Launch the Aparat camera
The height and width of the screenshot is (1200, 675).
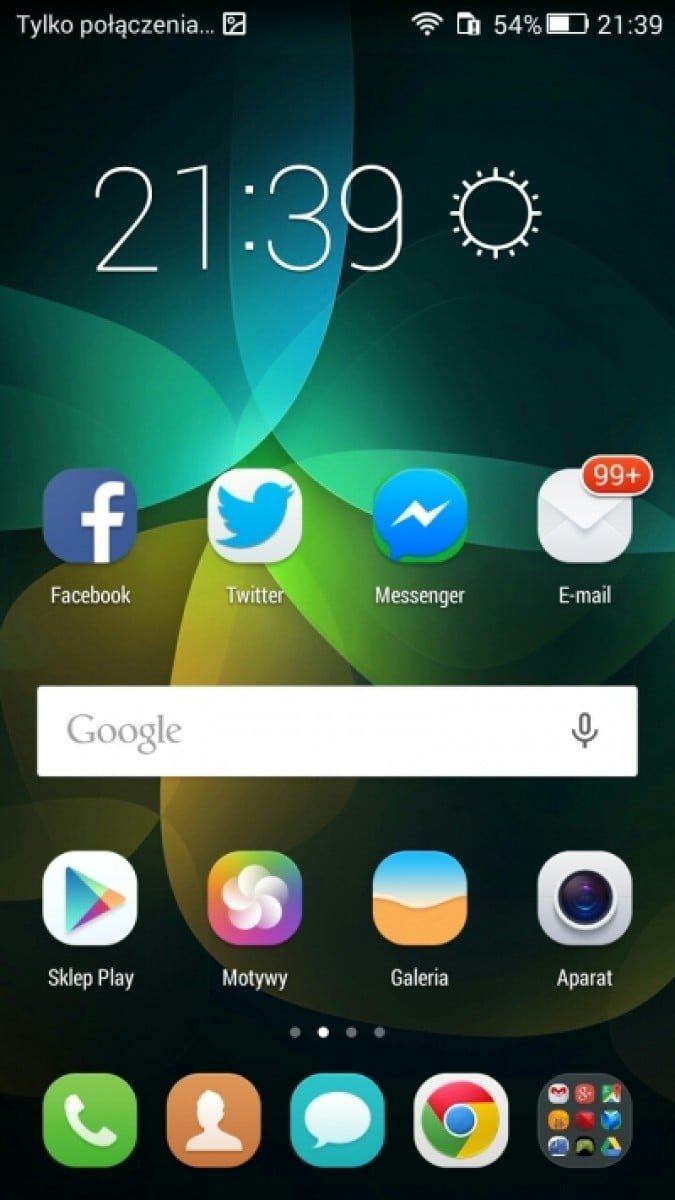[x=585, y=898]
